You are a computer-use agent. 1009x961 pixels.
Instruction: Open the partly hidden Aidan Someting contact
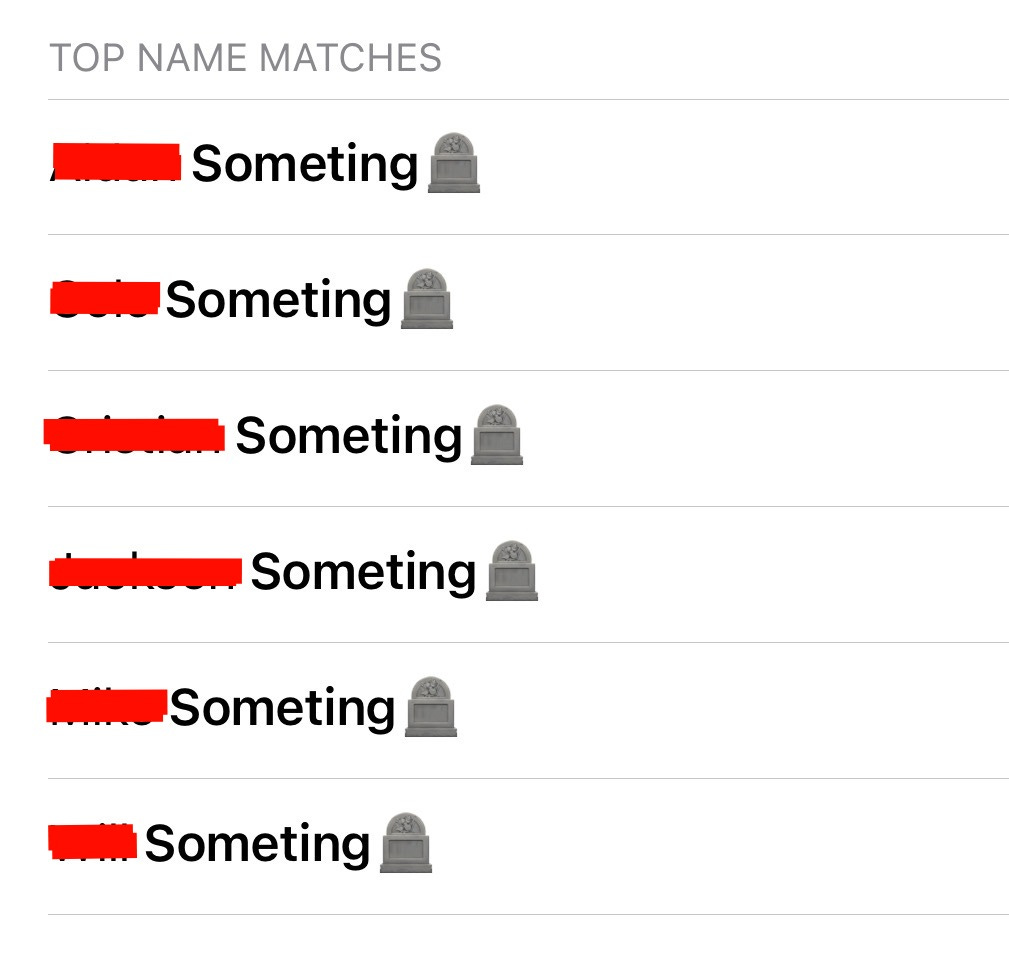click(x=265, y=165)
